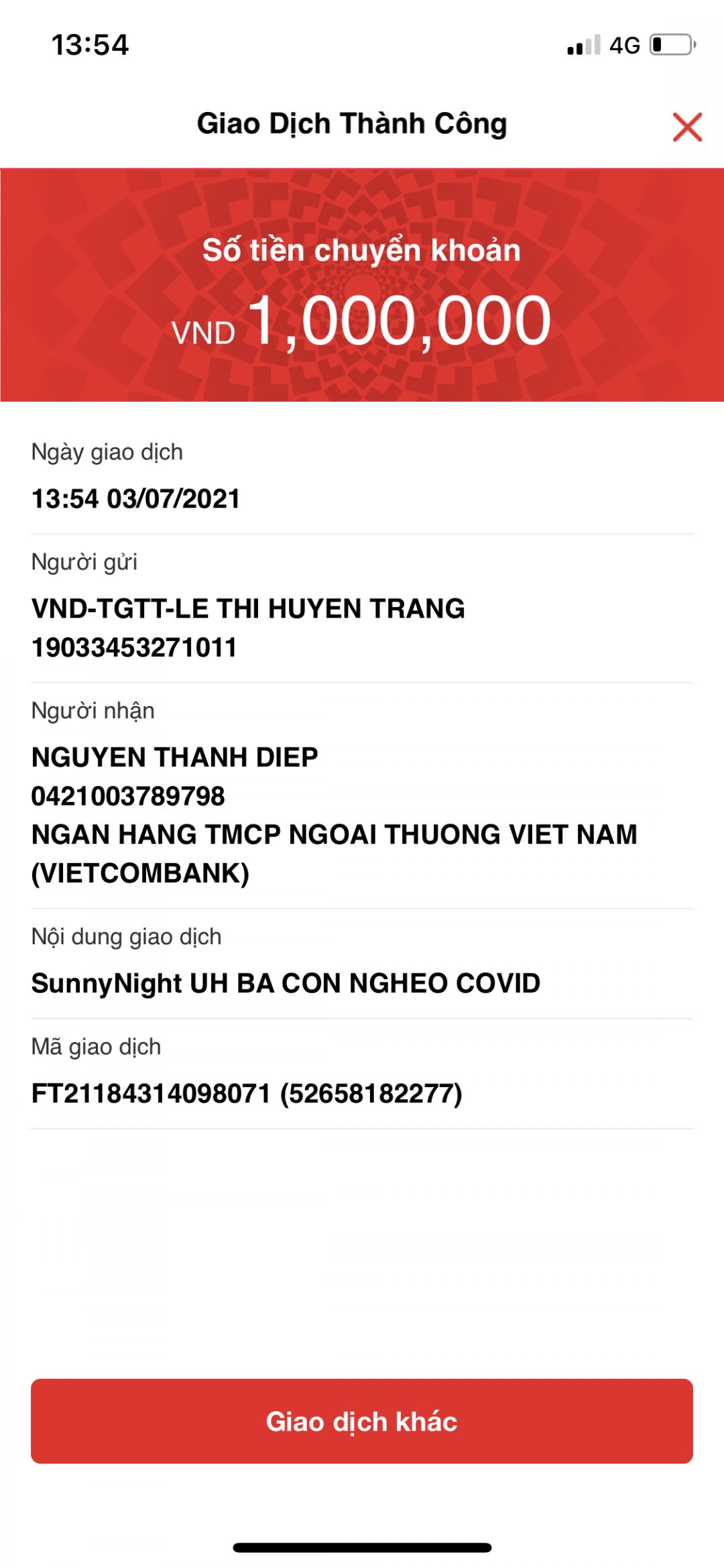Close the successful transaction screen

tap(687, 127)
